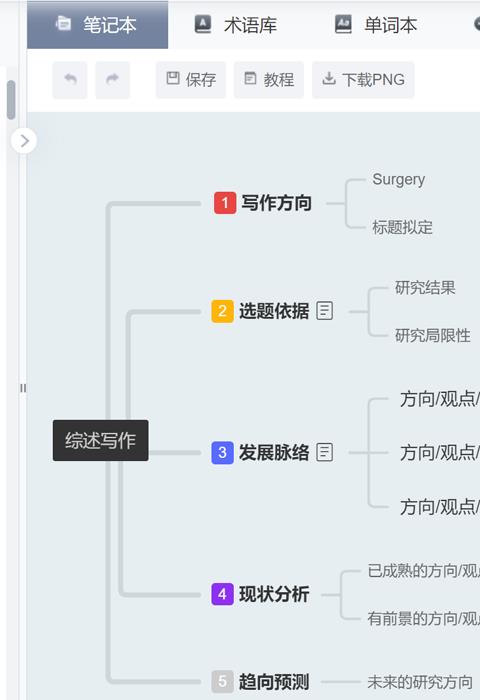Select the 趋向预测 node
Viewport: 480px width, 700px height.
coord(260,682)
